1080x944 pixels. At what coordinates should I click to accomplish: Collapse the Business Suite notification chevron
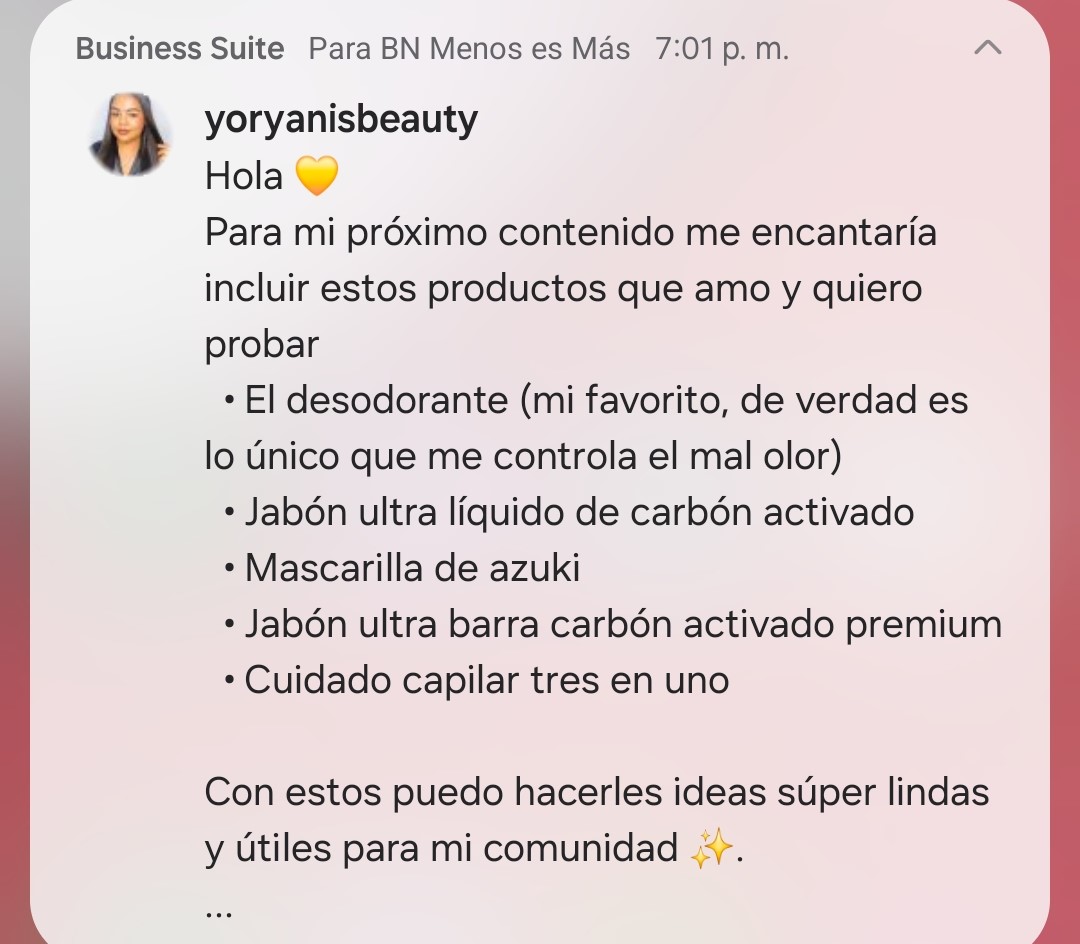click(987, 48)
